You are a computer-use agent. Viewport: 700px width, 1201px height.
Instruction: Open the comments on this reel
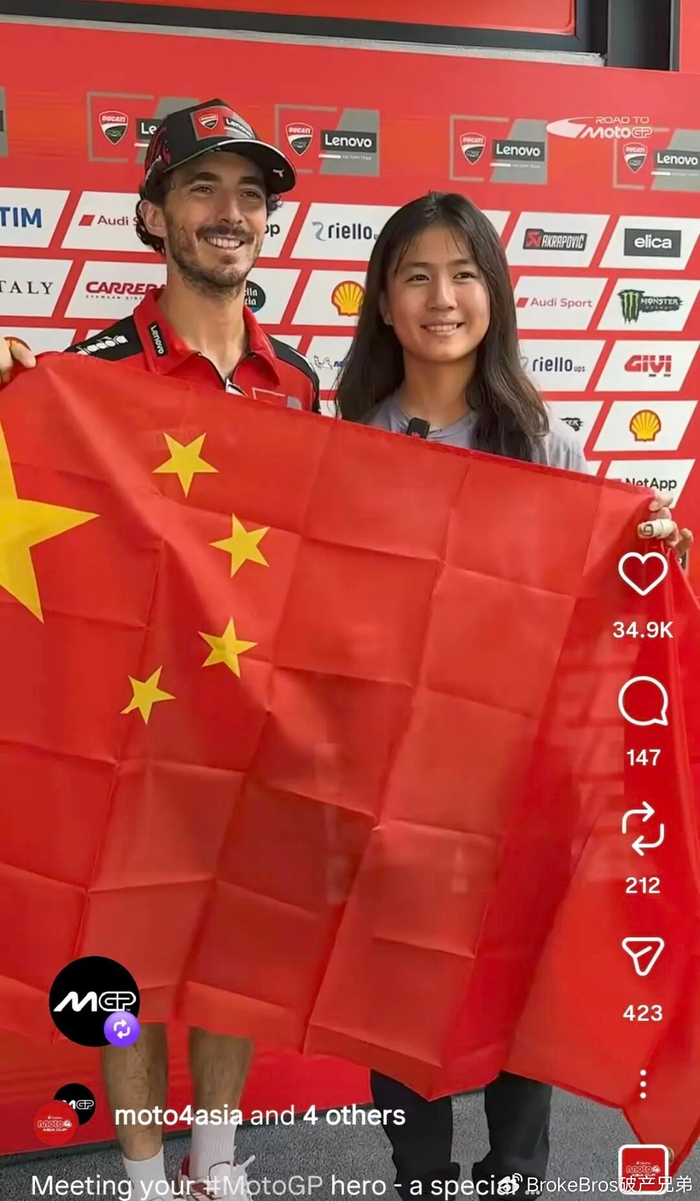[643, 701]
